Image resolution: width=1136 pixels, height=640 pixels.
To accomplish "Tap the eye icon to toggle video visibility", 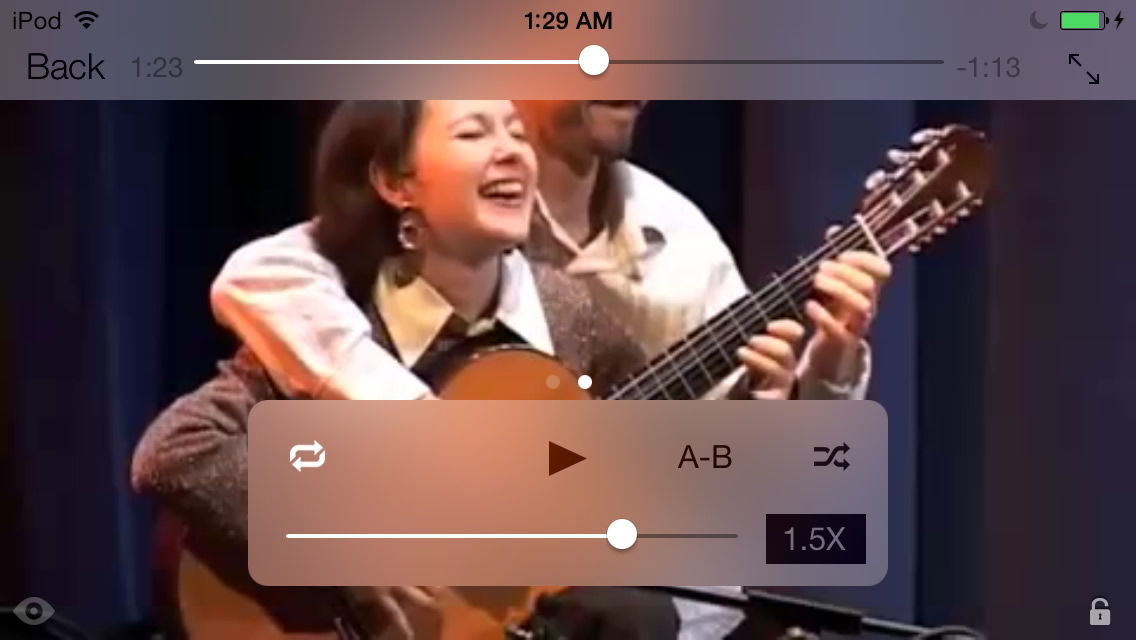I will (36, 609).
